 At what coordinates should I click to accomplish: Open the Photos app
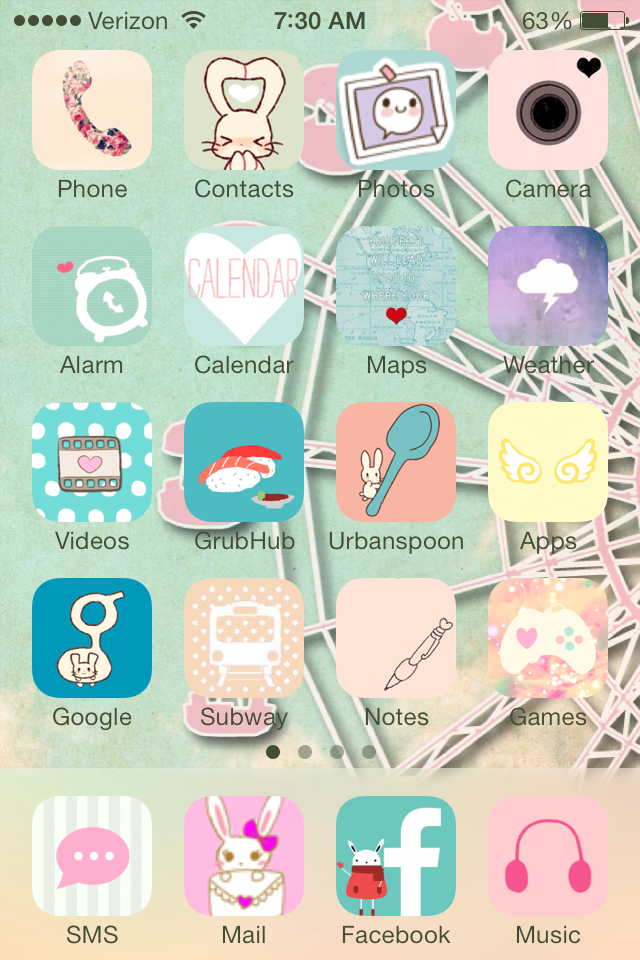point(396,110)
